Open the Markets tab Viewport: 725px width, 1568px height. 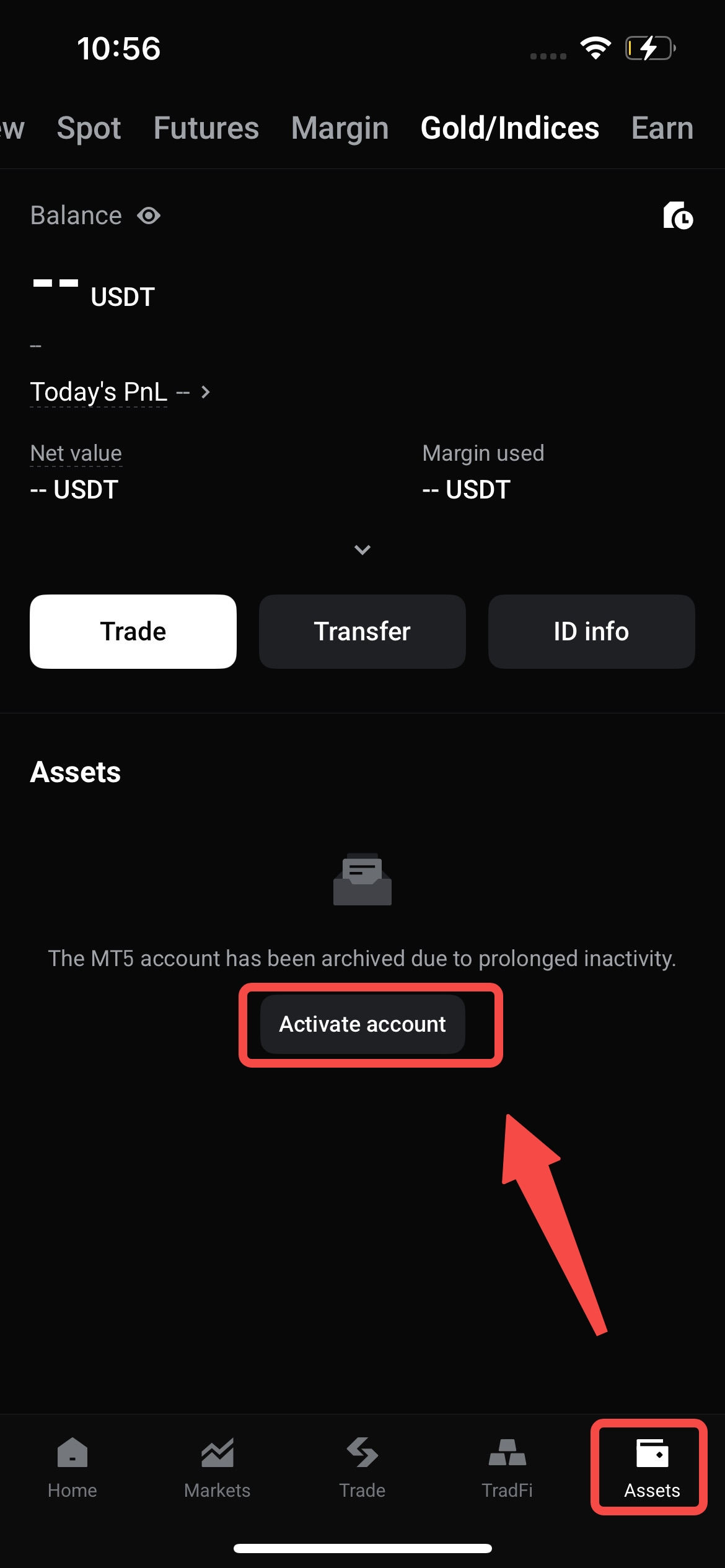[x=217, y=1468]
